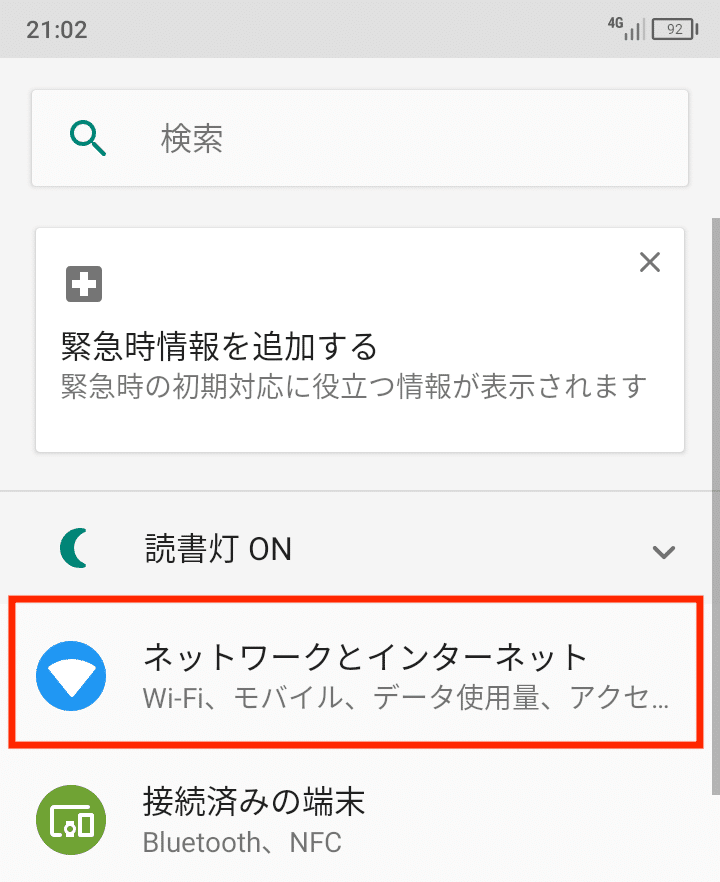Image resolution: width=720 pixels, height=882 pixels.
Task: Click the 読書灯 ON label text
Action: [x=220, y=549]
